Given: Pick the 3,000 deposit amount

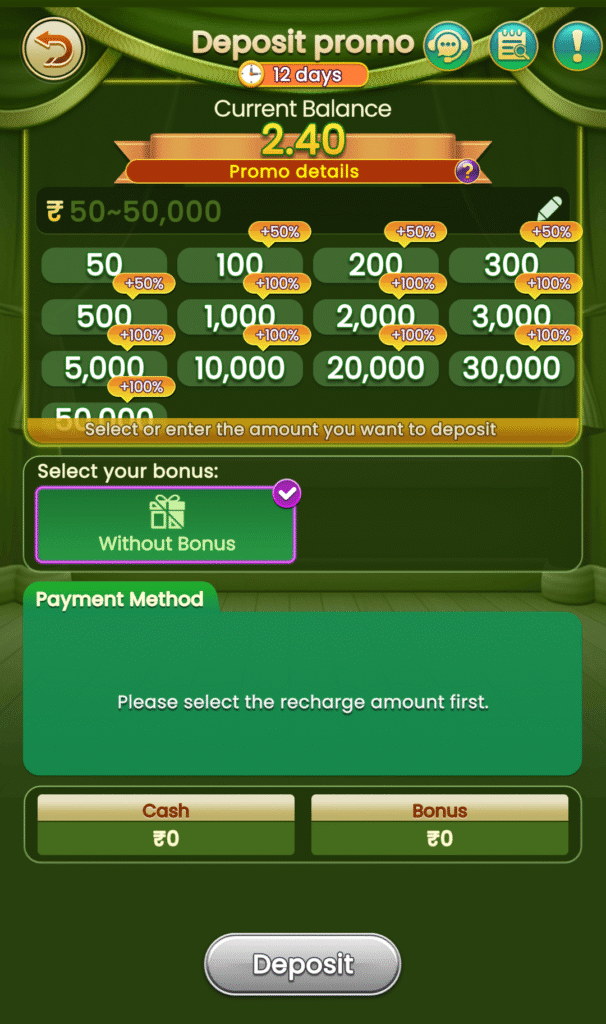Looking at the screenshot, I should coord(511,317).
